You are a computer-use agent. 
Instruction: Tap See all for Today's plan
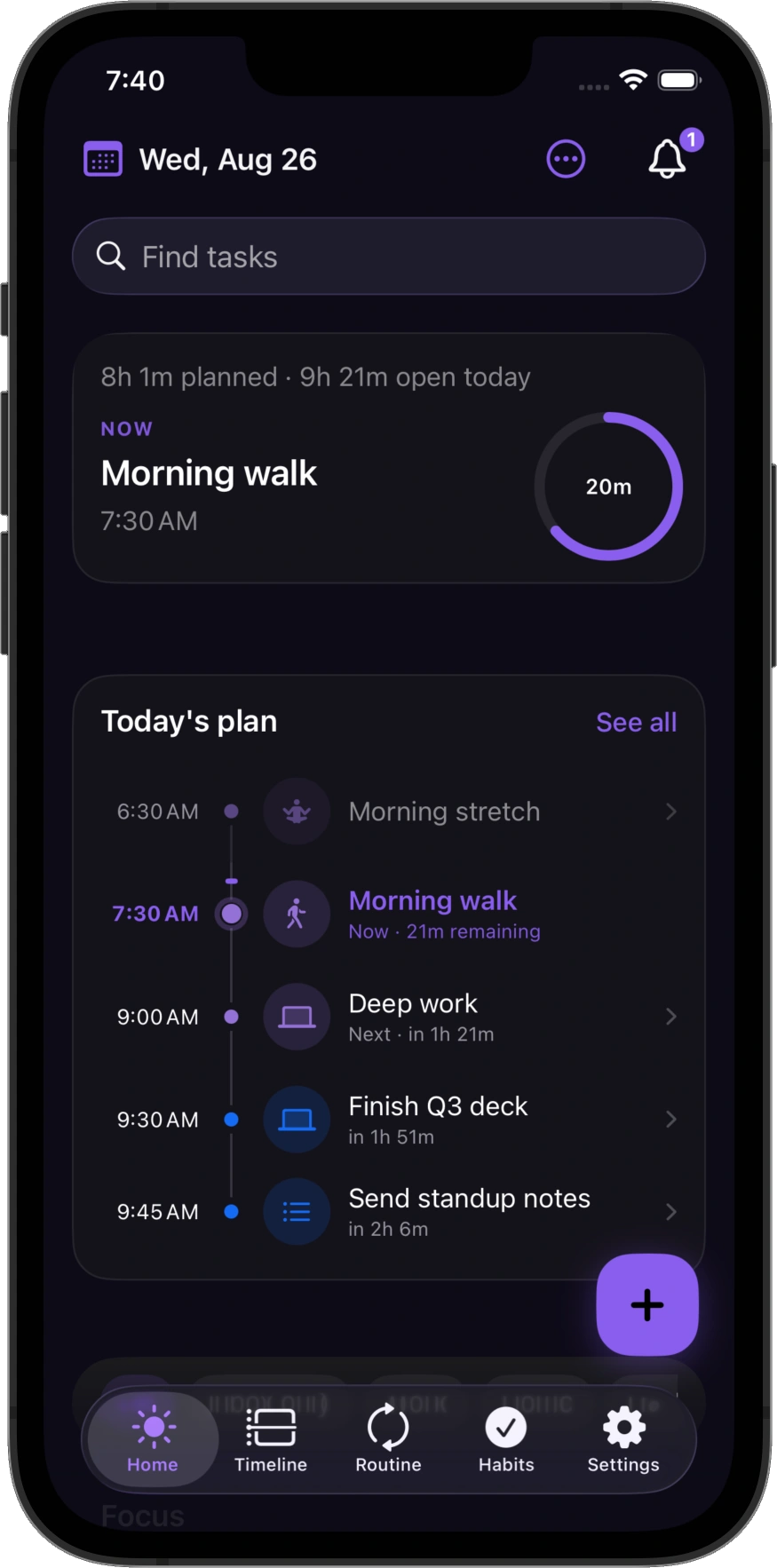click(x=636, y=722)
